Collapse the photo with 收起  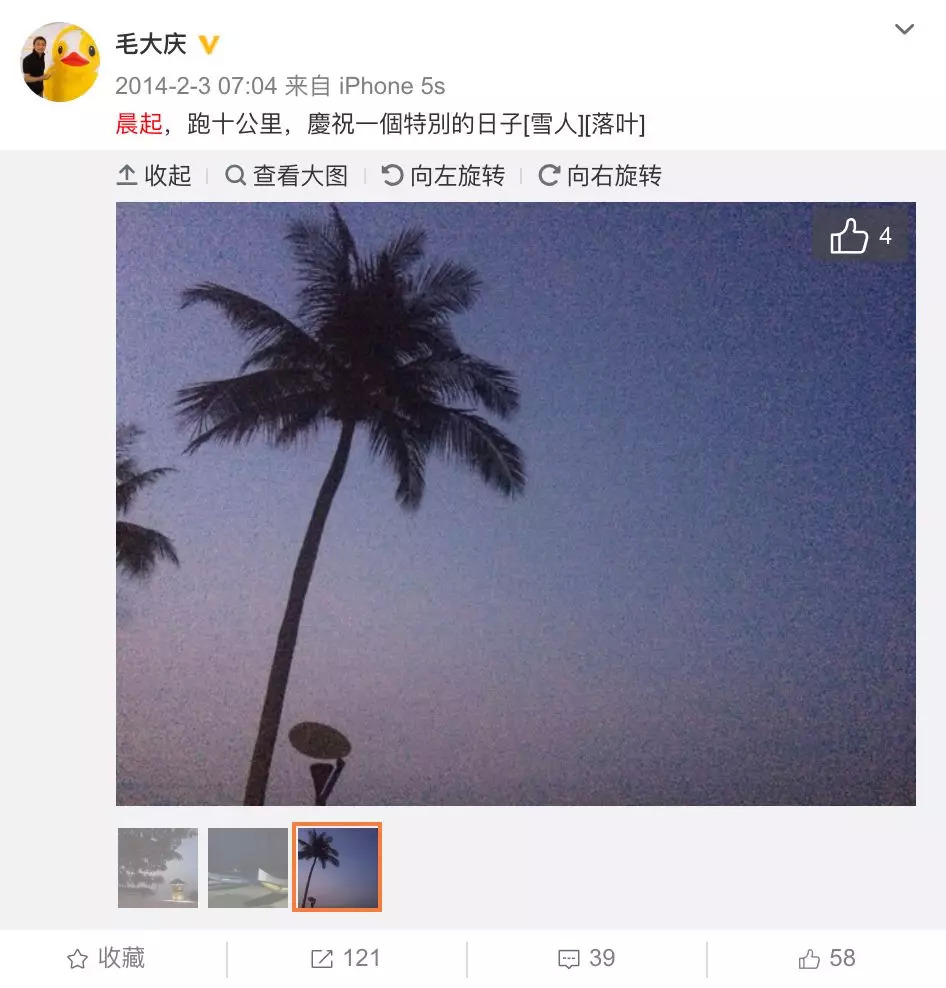(x=154, y=176)
